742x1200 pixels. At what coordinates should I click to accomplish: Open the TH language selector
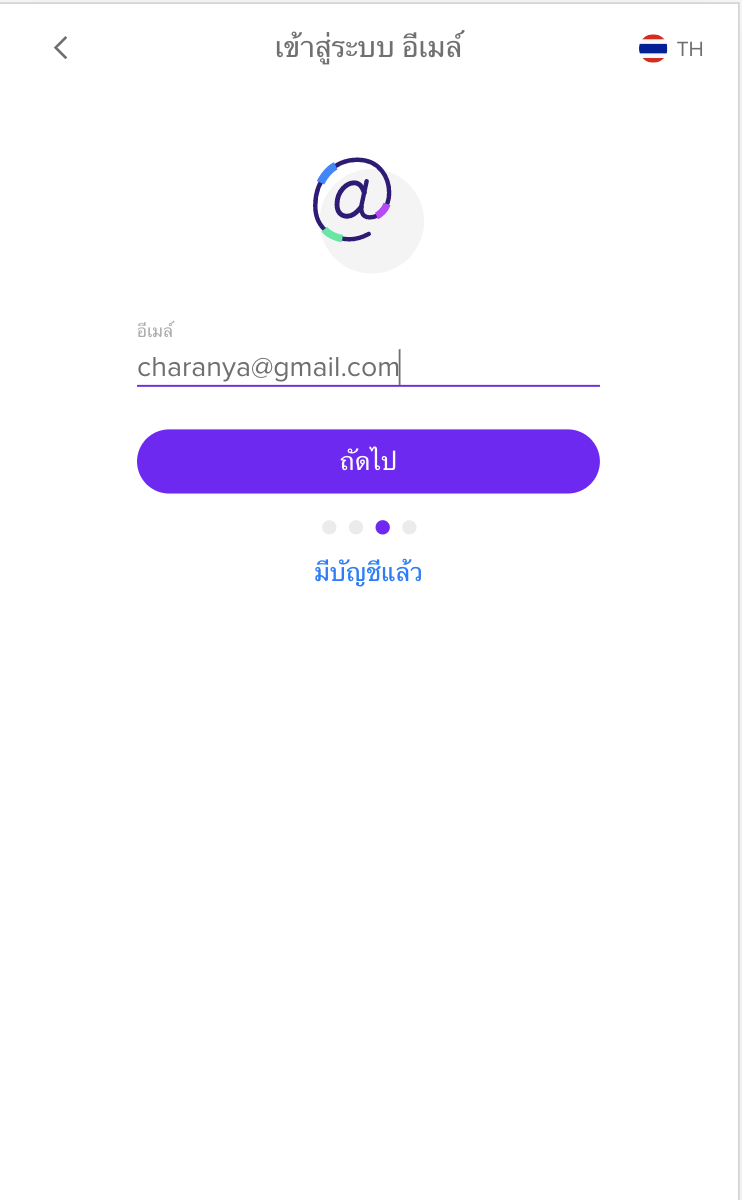click(671, 48)
